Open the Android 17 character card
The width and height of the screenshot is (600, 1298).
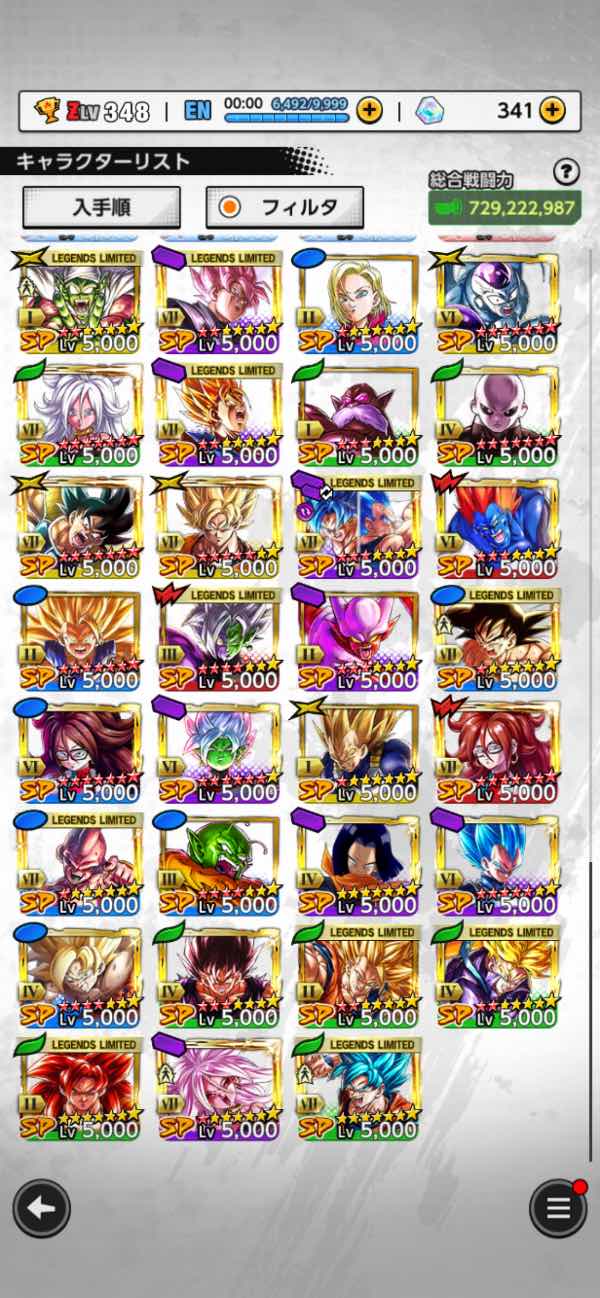click(x=357, y=865)
